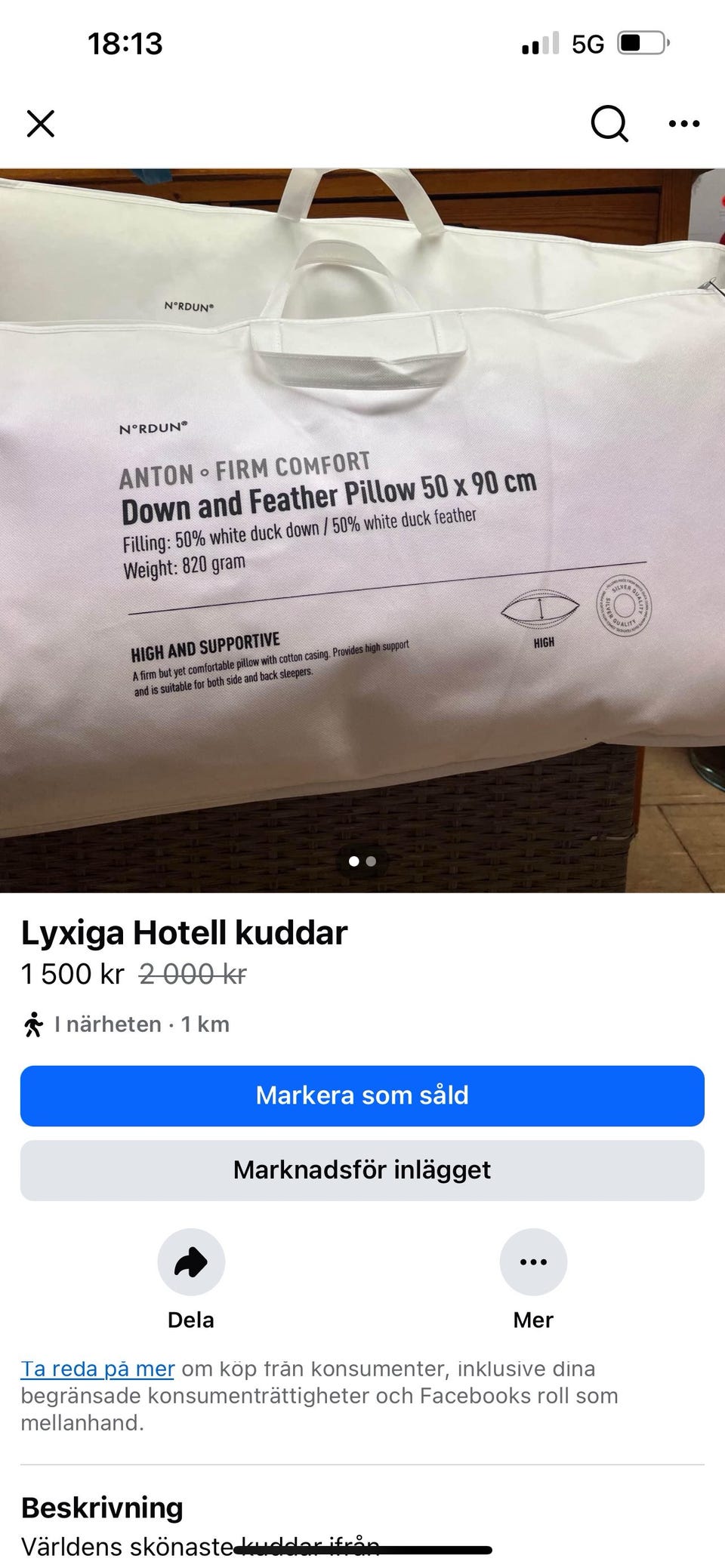Follow the Ta reda på mer link
The height and width of the screenshot is (1568, 725).
point(97,1369)
